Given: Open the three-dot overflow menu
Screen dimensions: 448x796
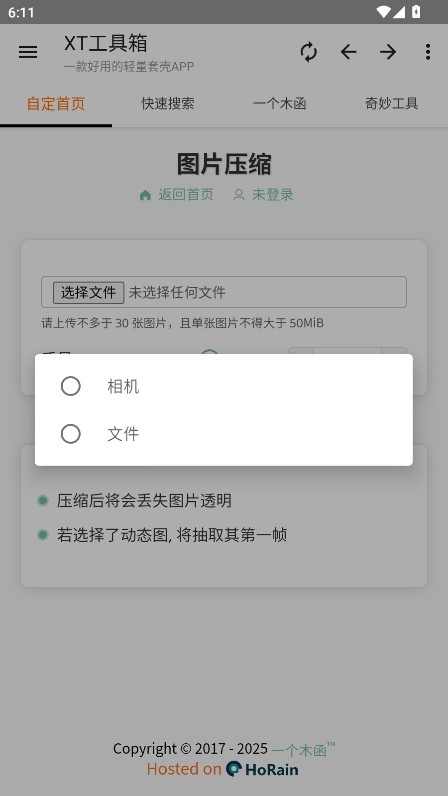Looking at the screenshot, I should 428,52.
